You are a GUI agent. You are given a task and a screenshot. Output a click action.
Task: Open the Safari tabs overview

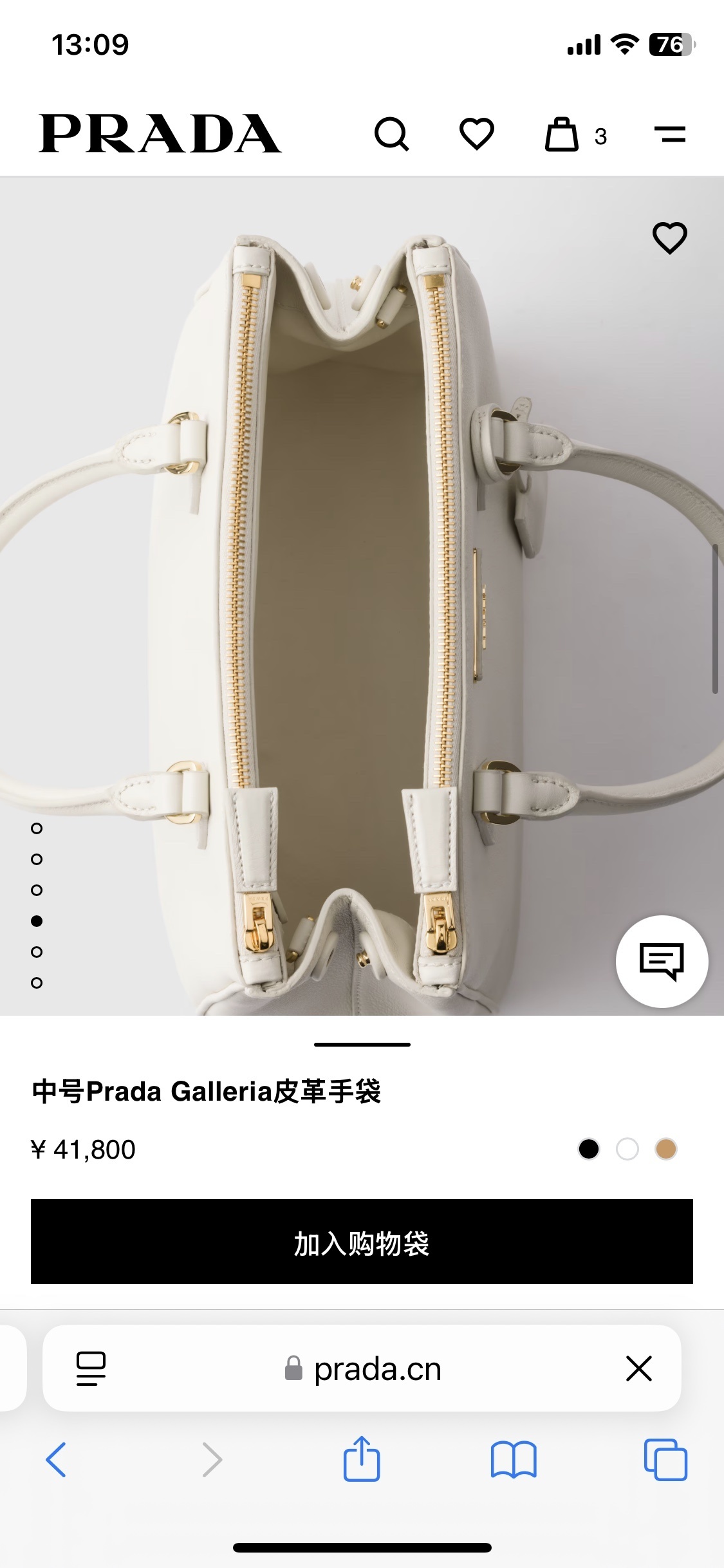point(665,1460)
